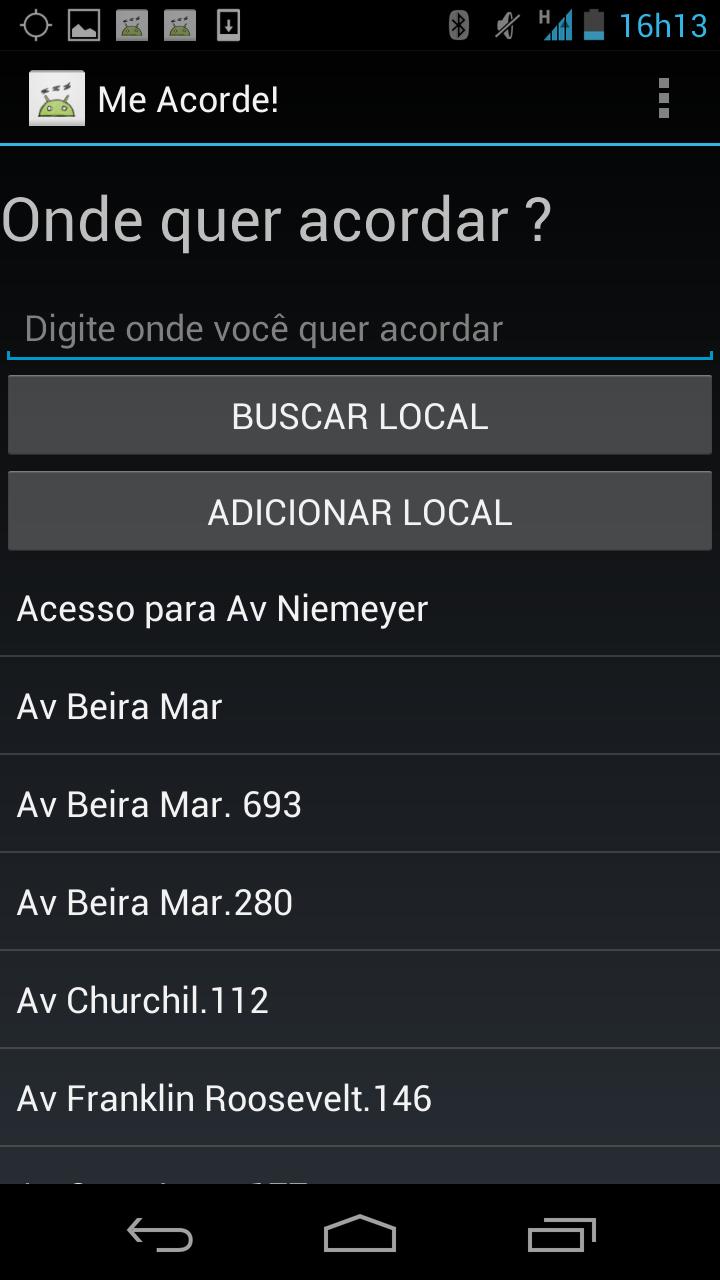Screen dimensions: 720x1280
Task: Focus the 'Digite onde você quer acordar' field
Action: [x=360, y=329]
